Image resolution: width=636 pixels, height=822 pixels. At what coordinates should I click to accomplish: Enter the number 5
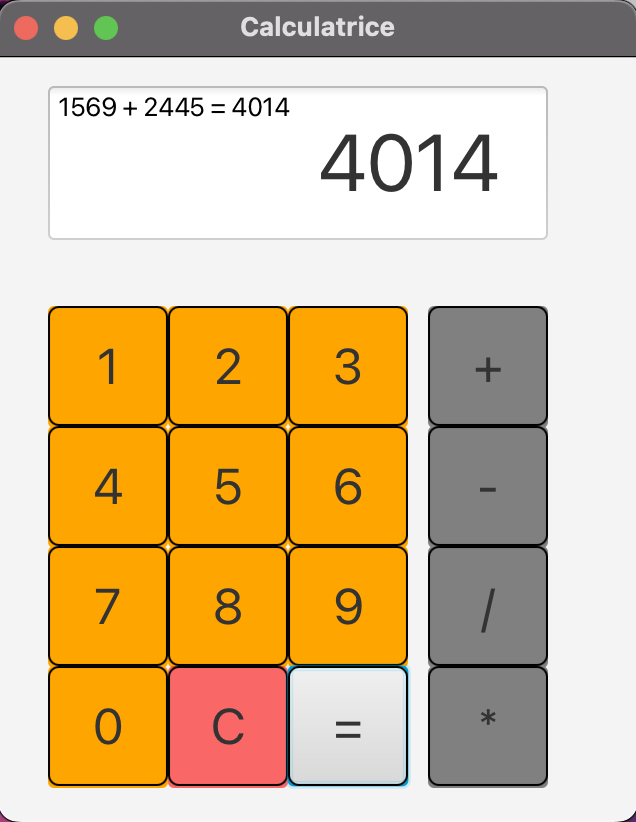coord(228,486)
